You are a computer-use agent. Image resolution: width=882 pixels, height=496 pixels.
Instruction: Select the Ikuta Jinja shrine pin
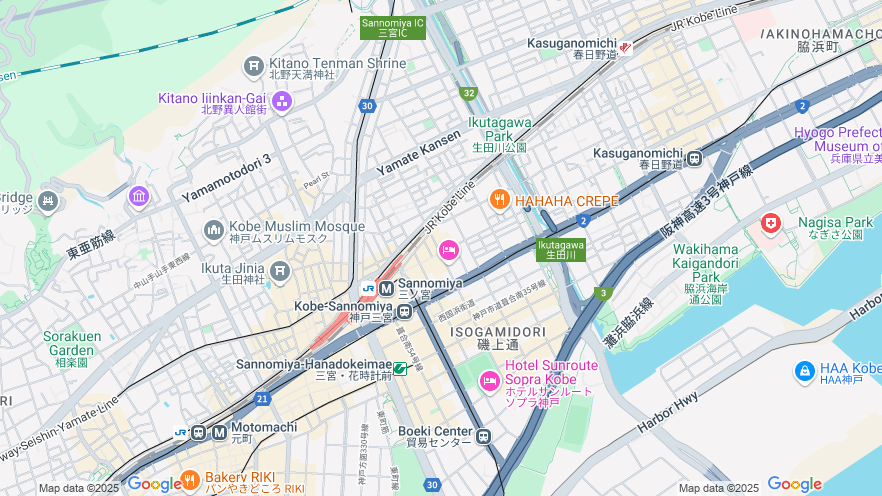(280, 270)
